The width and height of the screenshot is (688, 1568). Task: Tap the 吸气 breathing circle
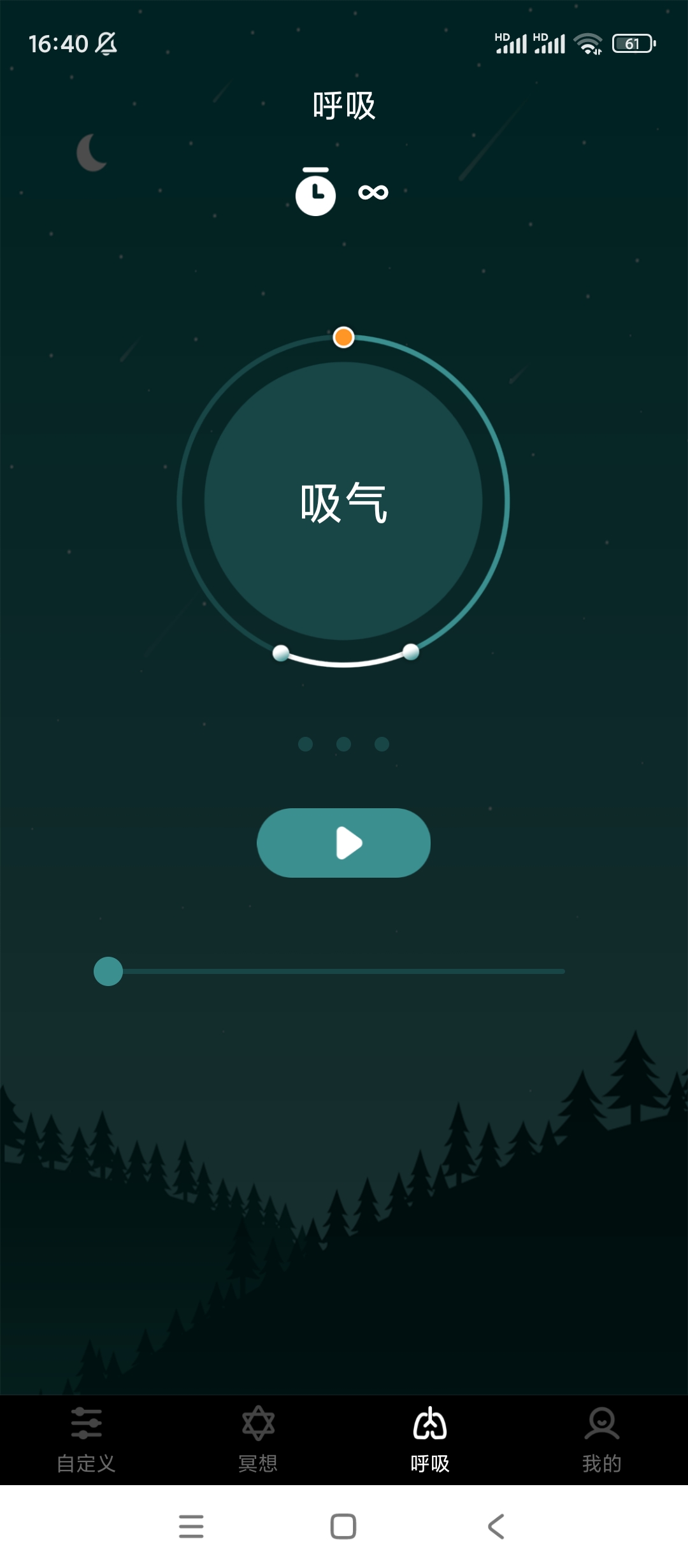(343, 502)
